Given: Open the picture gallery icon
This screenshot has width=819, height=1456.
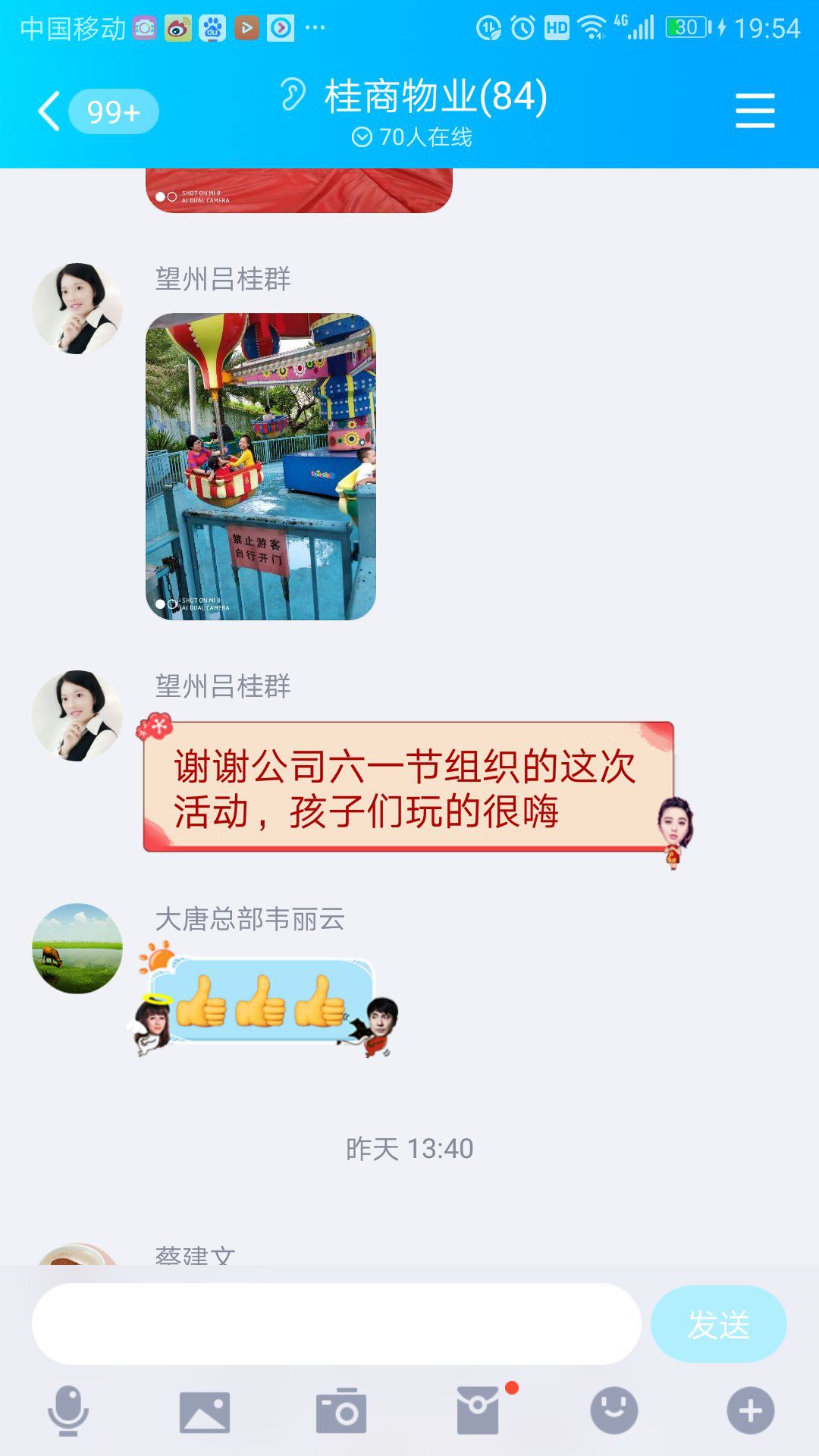Looking at the screenshot, I should coord(205,1412).
